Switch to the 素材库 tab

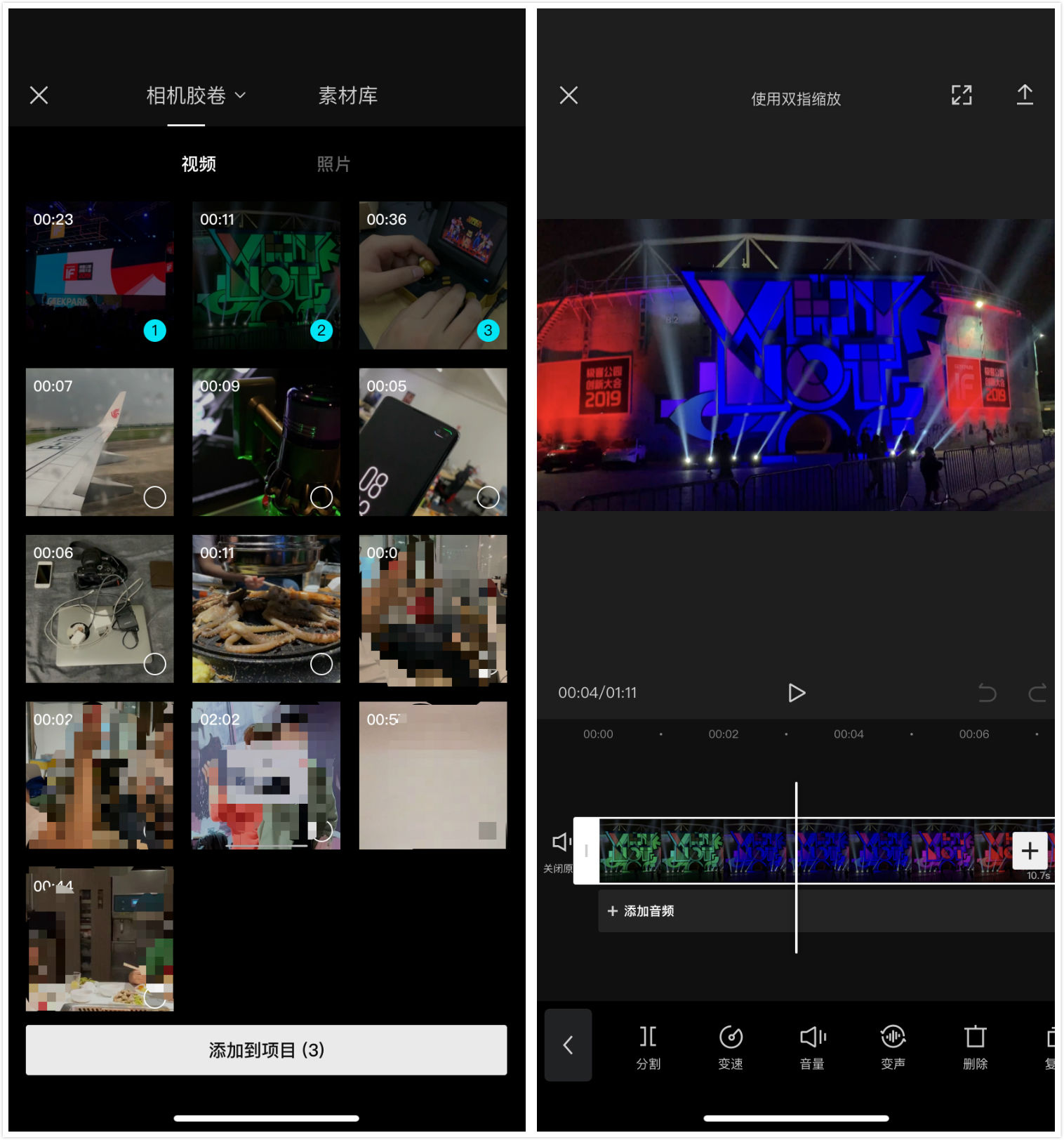click(347, 95)
